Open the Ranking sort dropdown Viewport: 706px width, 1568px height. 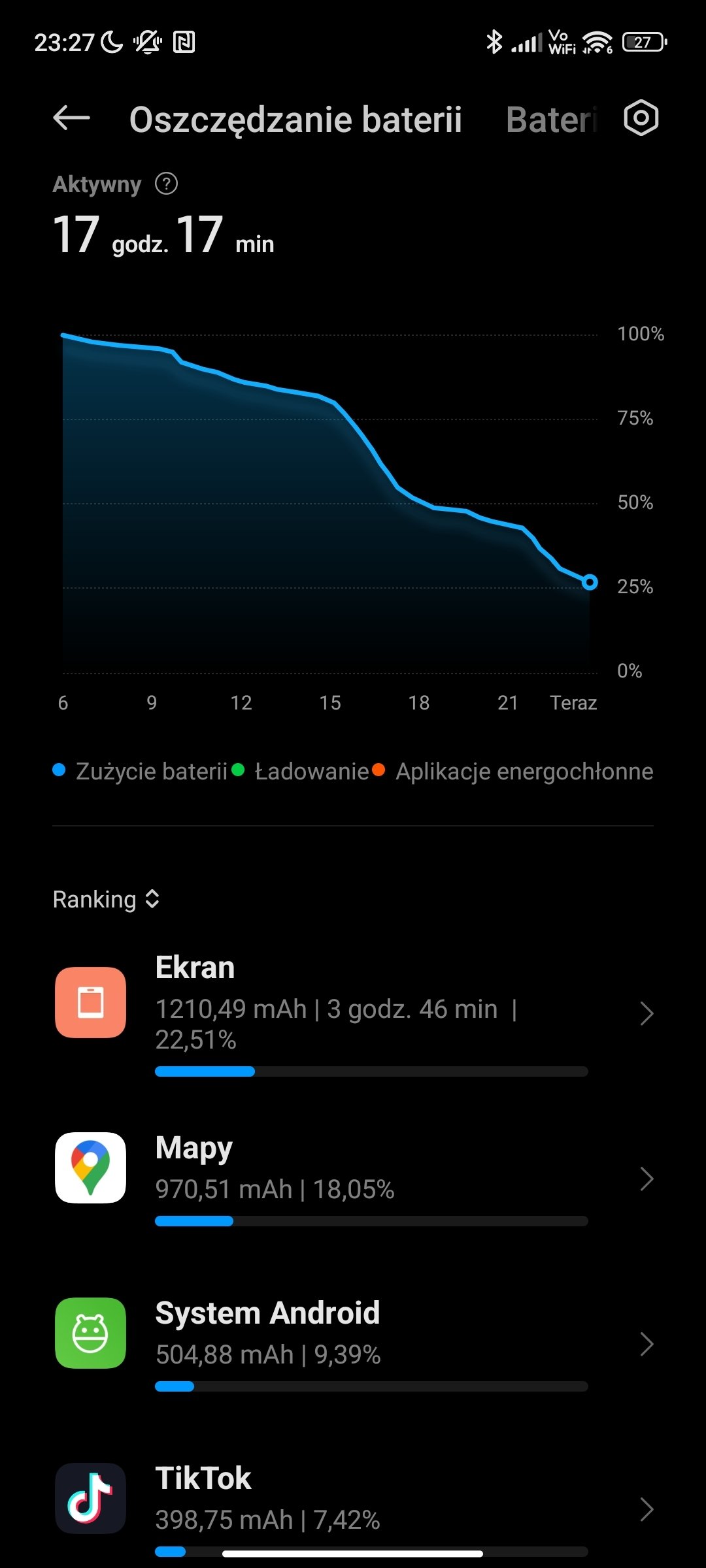tap(107, 900)
